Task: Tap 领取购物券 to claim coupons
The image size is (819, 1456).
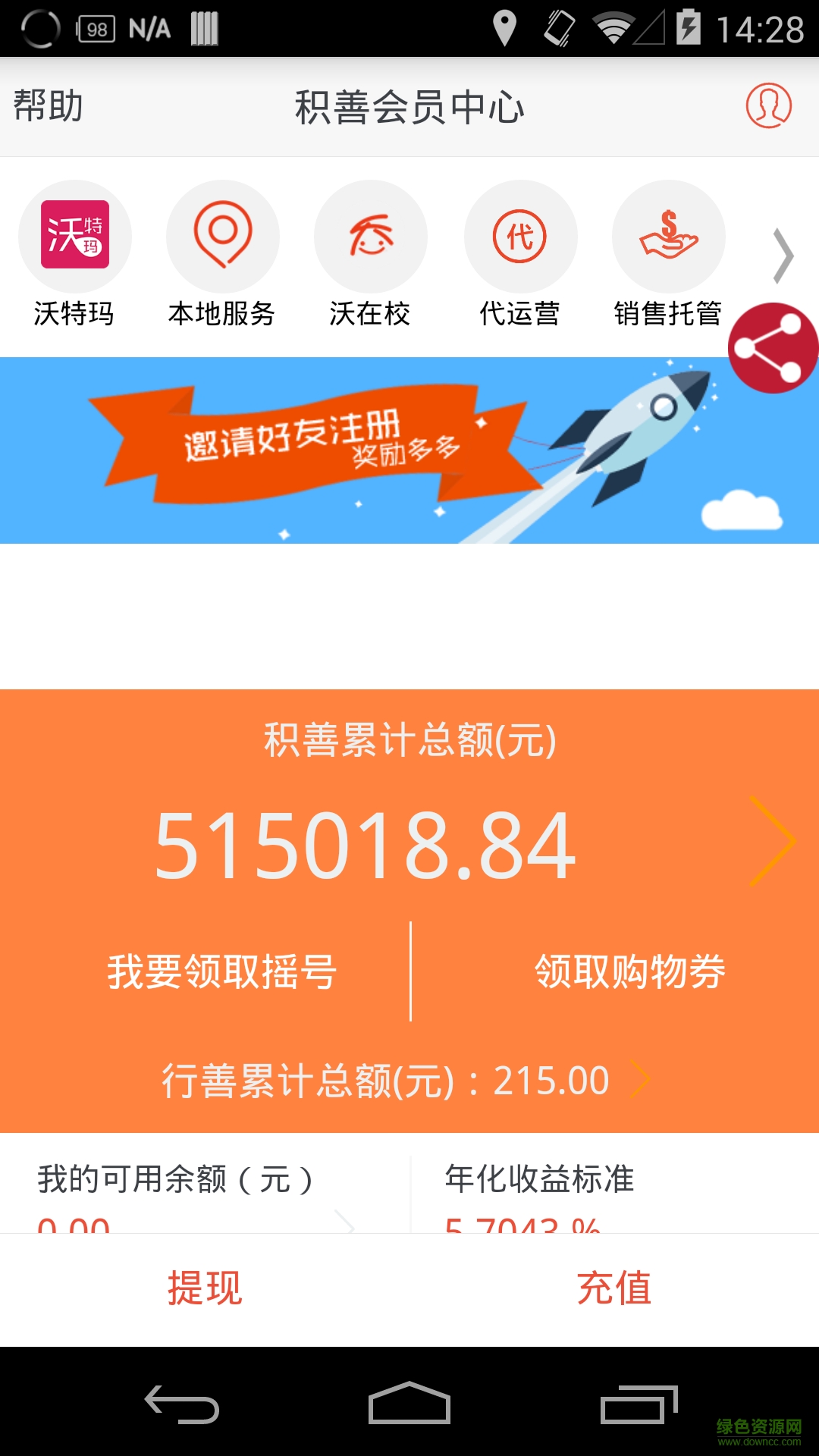Action: click(x=629, y=971)
